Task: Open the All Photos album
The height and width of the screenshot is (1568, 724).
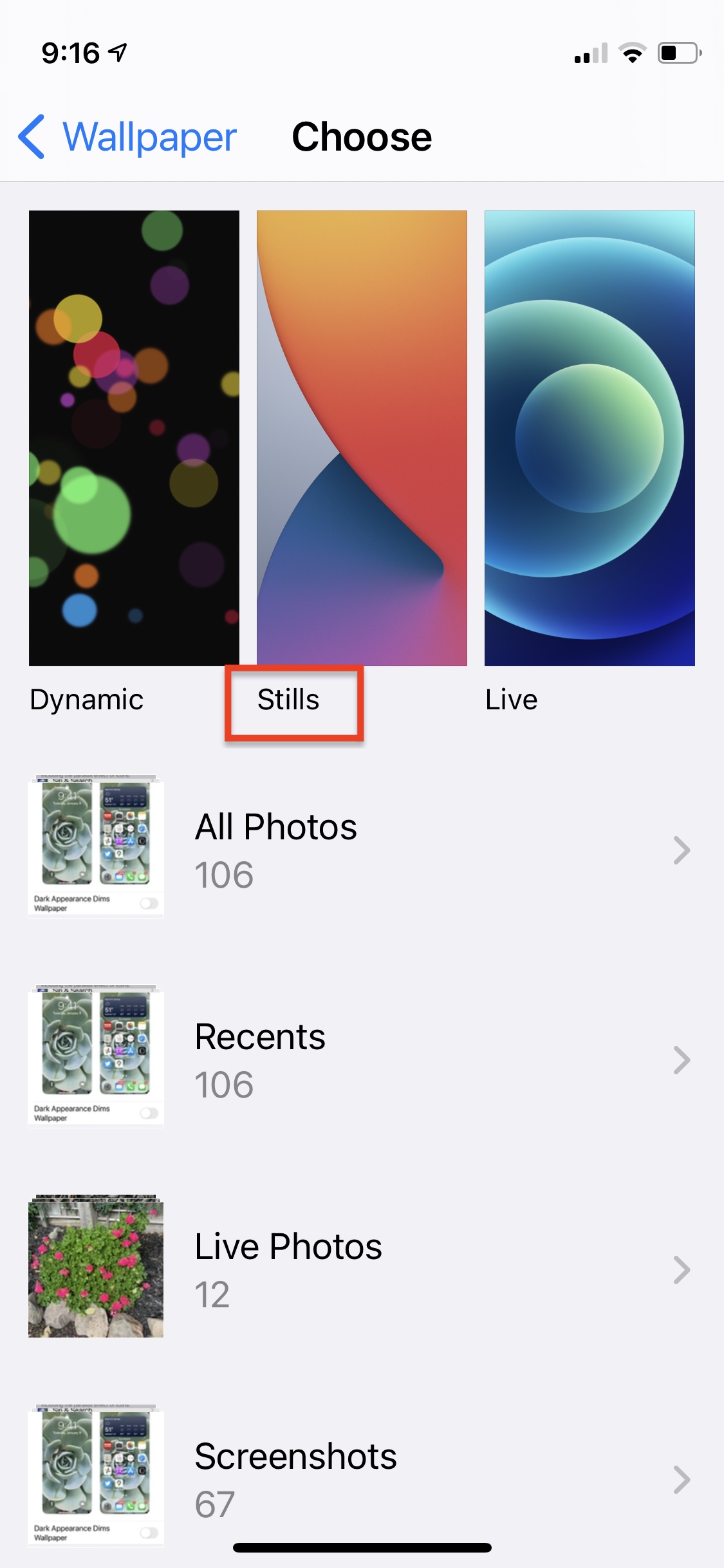Action: [x=362, y=849]
